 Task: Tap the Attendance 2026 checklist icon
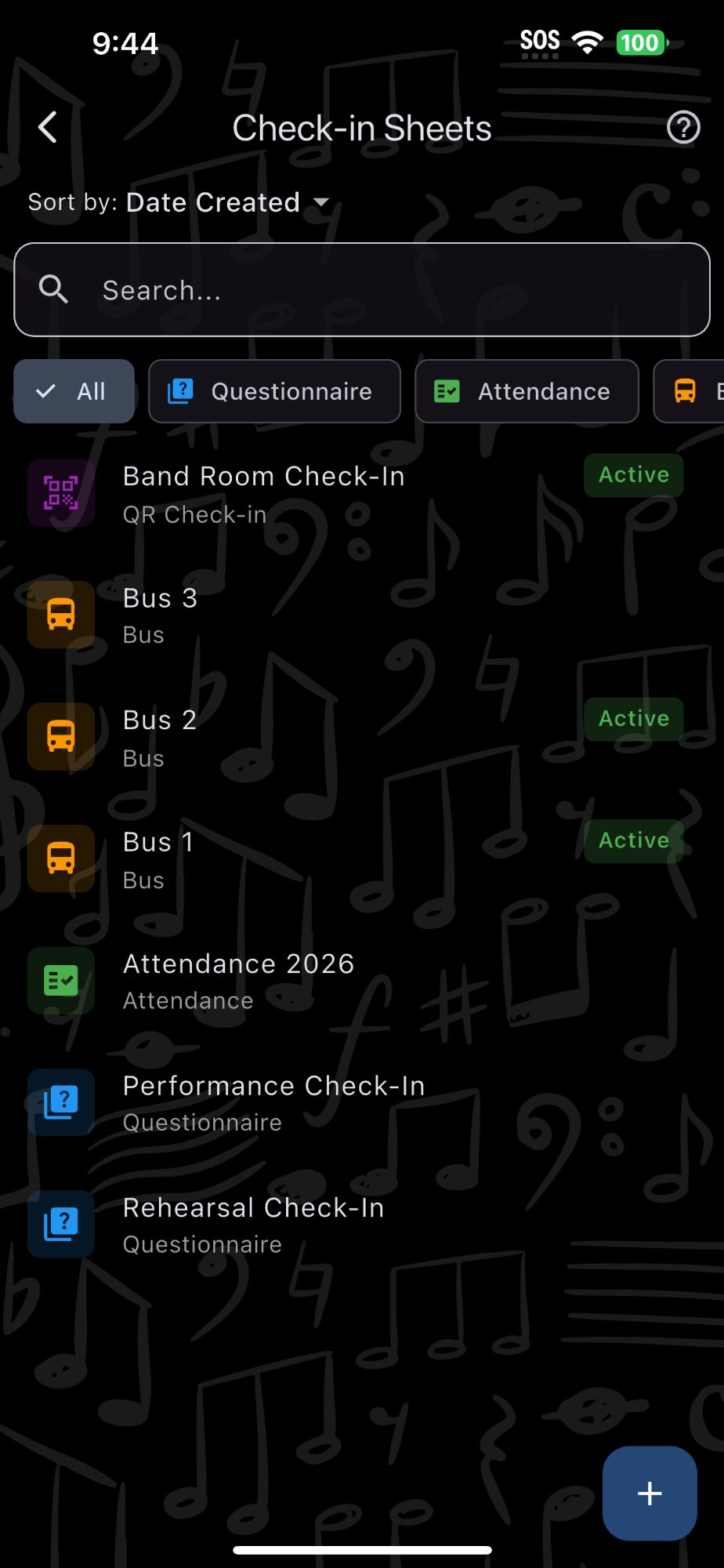pyautogui.click(x=60, y=981)
